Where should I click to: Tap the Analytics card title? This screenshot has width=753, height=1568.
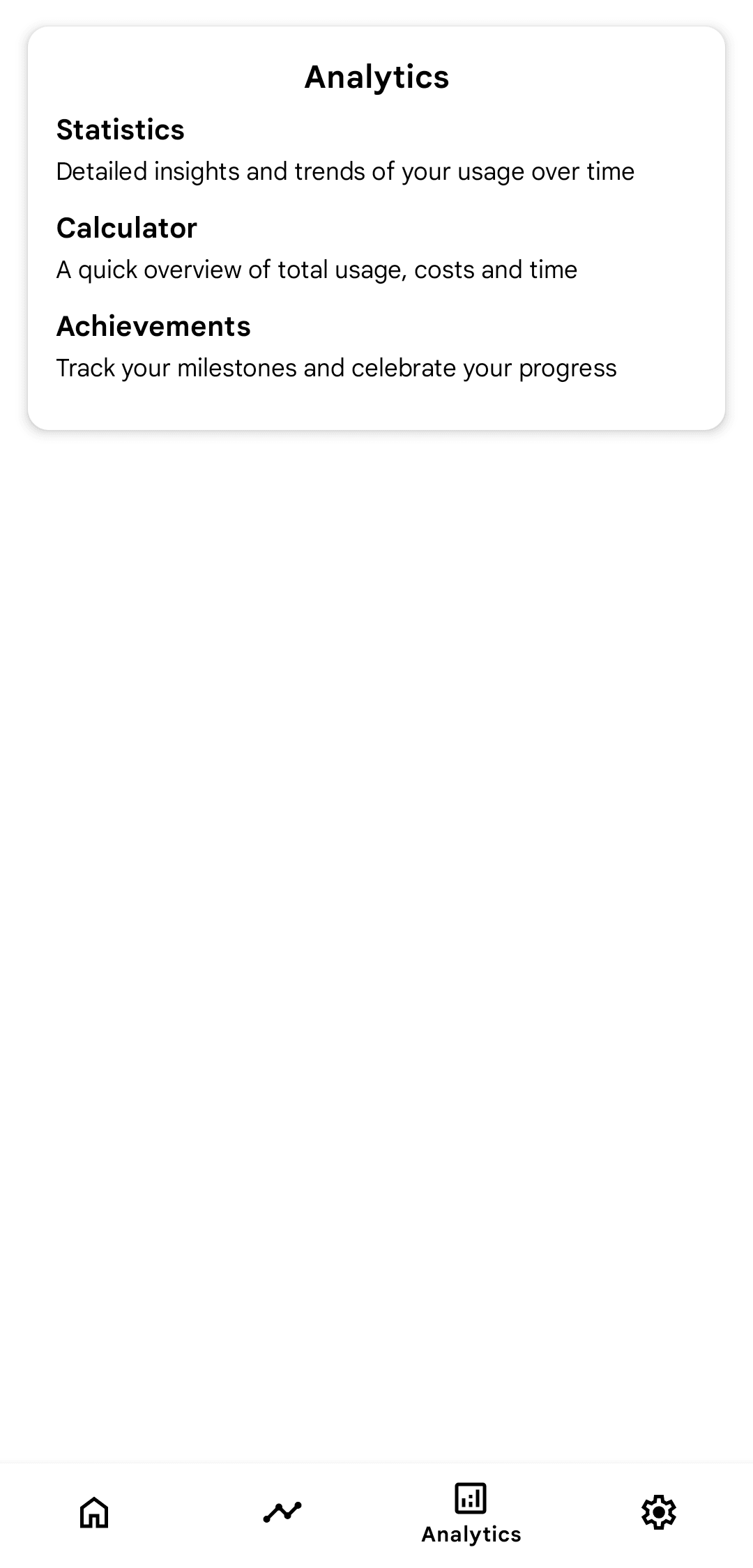376,77
